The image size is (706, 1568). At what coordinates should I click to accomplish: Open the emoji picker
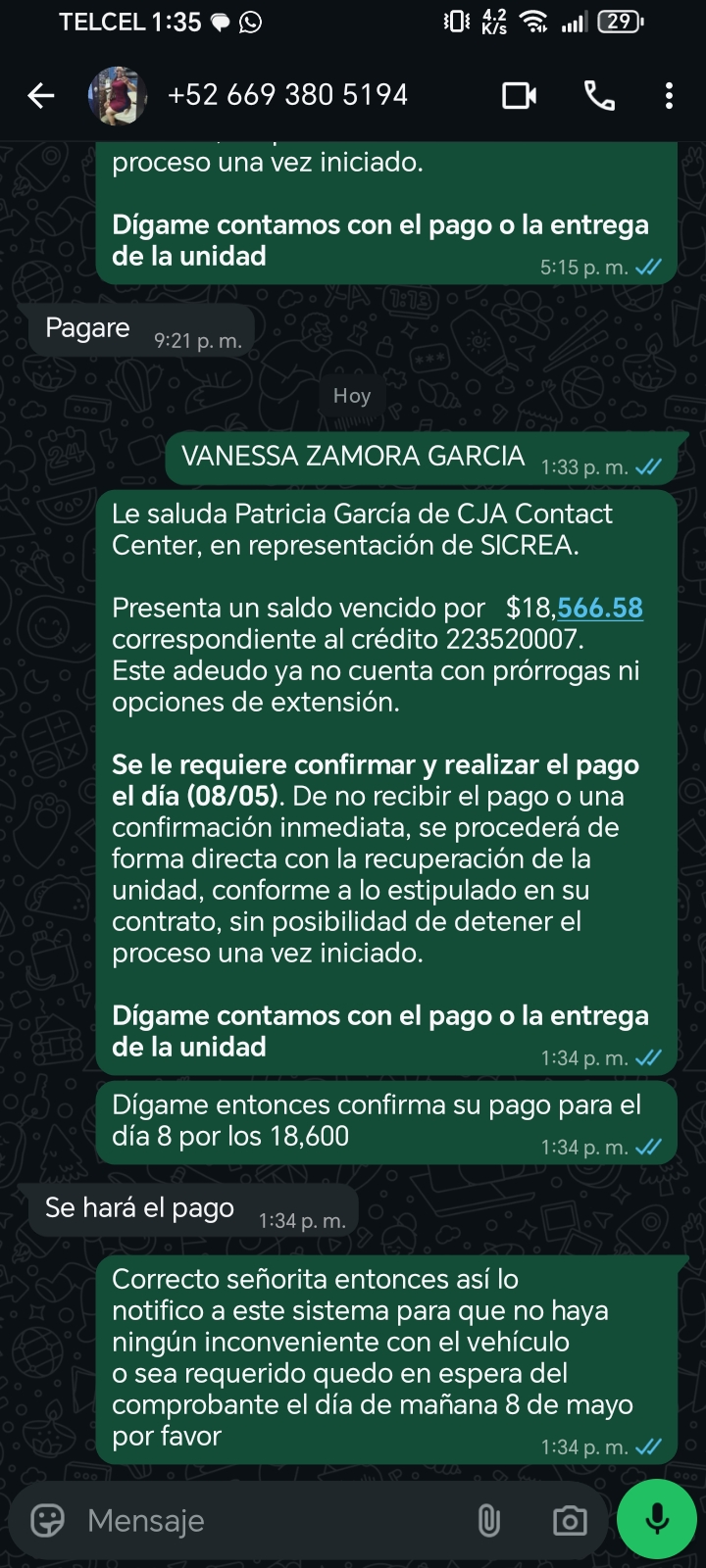[x=48, y=1520]
